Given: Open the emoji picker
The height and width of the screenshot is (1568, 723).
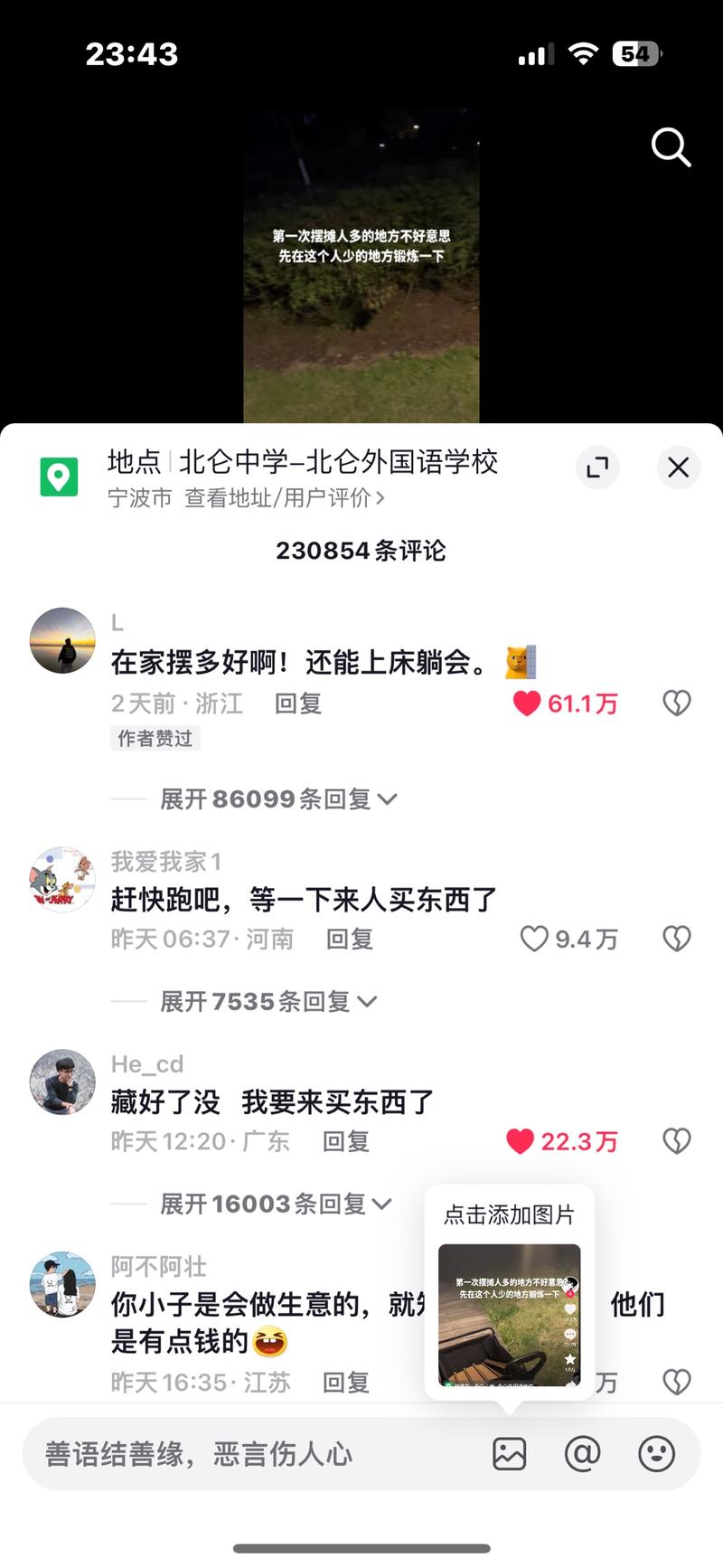Looking at the screenshot, I should 656,1454.
